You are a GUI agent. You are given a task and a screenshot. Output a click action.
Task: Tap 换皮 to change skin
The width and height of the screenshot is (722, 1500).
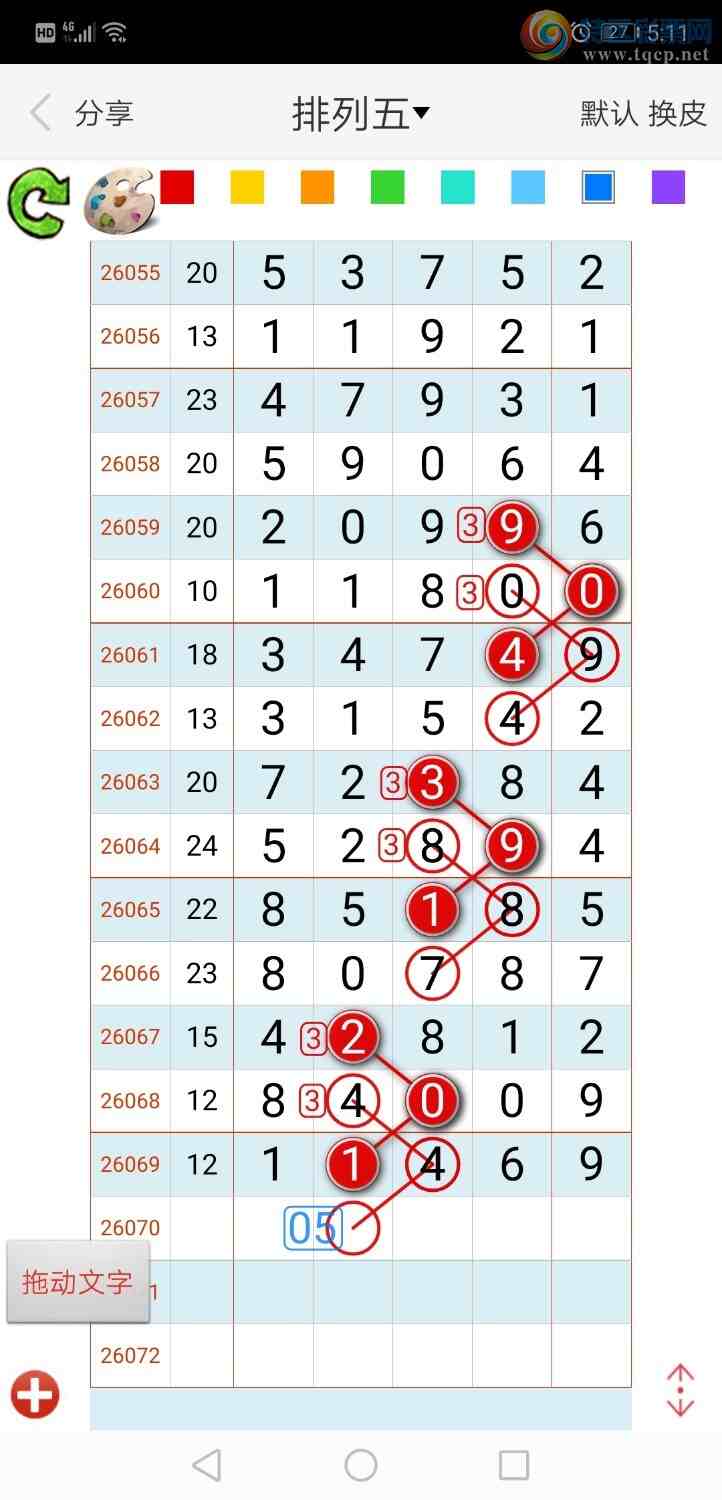click(x=678, y=113)
